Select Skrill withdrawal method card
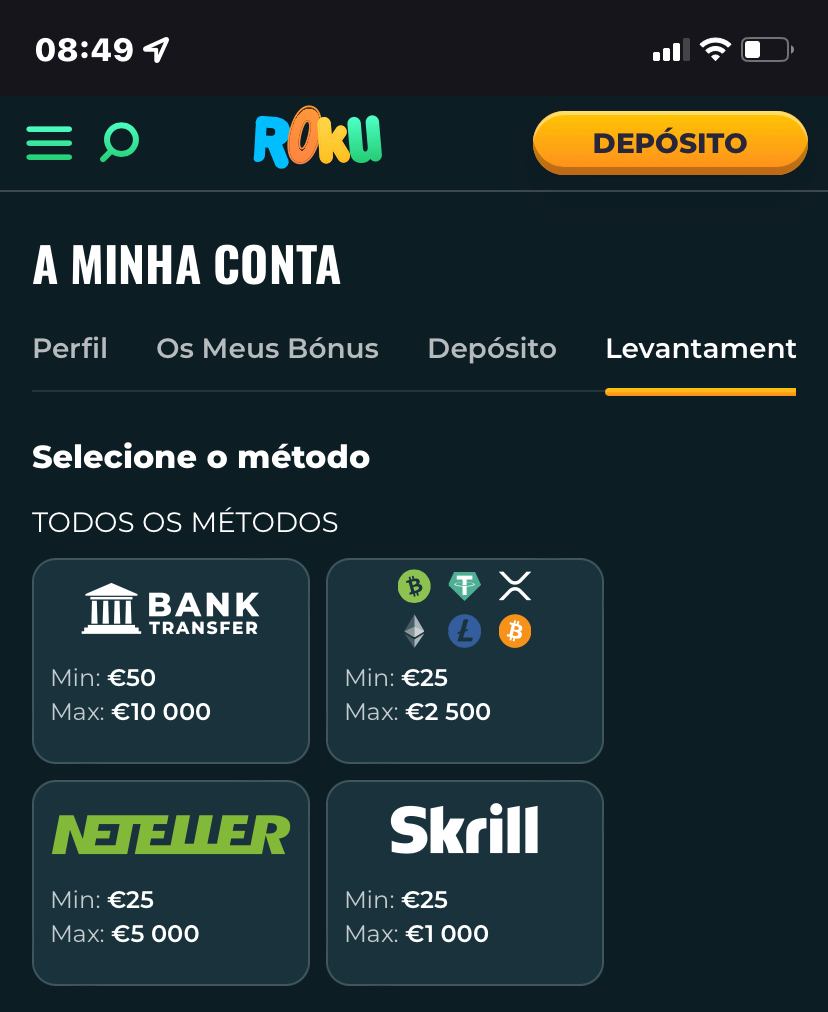 pyautogui.click(x=465, y=882)
